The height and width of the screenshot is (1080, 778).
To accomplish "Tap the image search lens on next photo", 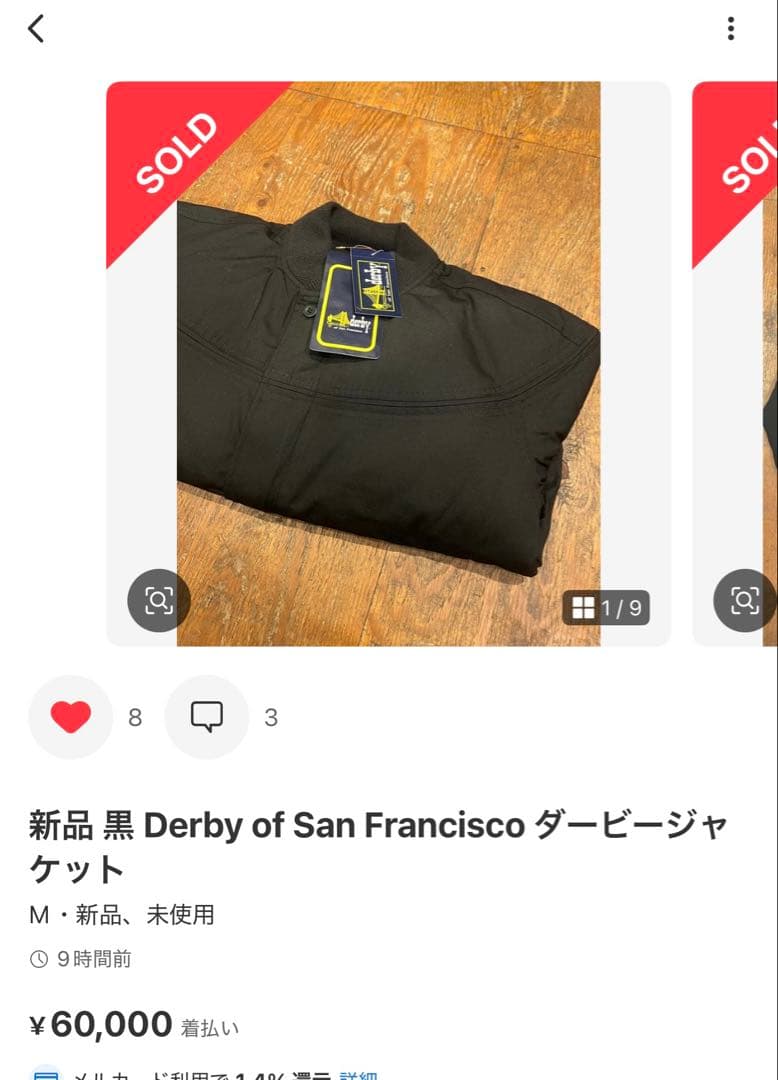I will point(744,601).
